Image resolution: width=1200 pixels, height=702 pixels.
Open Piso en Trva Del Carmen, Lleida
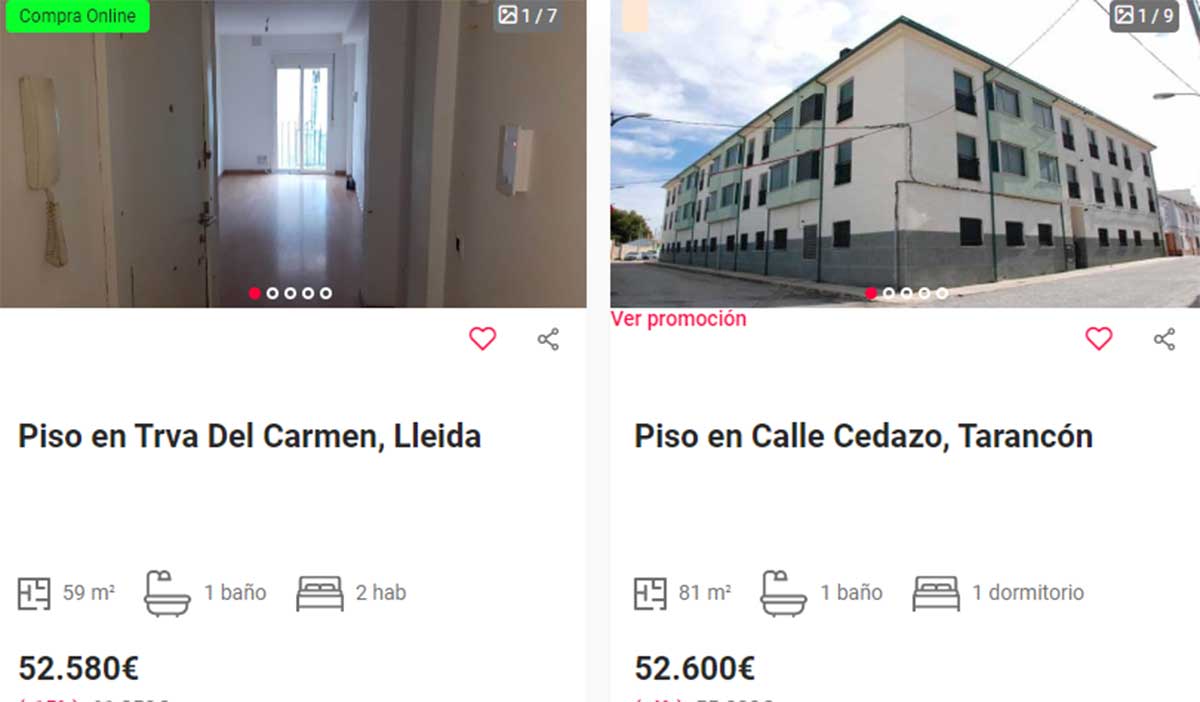coord(250,436)
